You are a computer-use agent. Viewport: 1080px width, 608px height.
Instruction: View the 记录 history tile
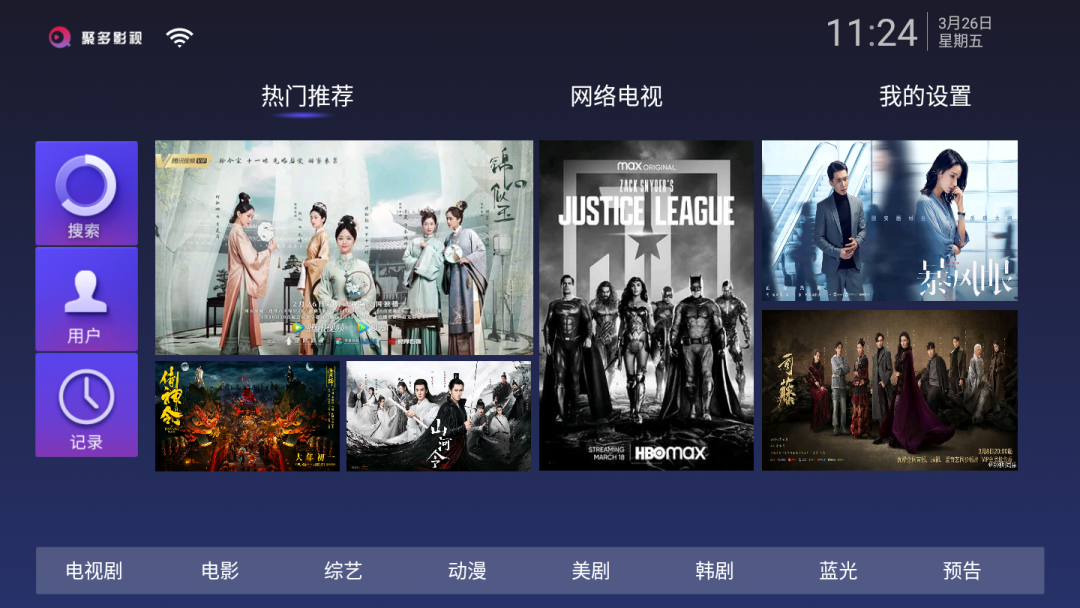86,405
